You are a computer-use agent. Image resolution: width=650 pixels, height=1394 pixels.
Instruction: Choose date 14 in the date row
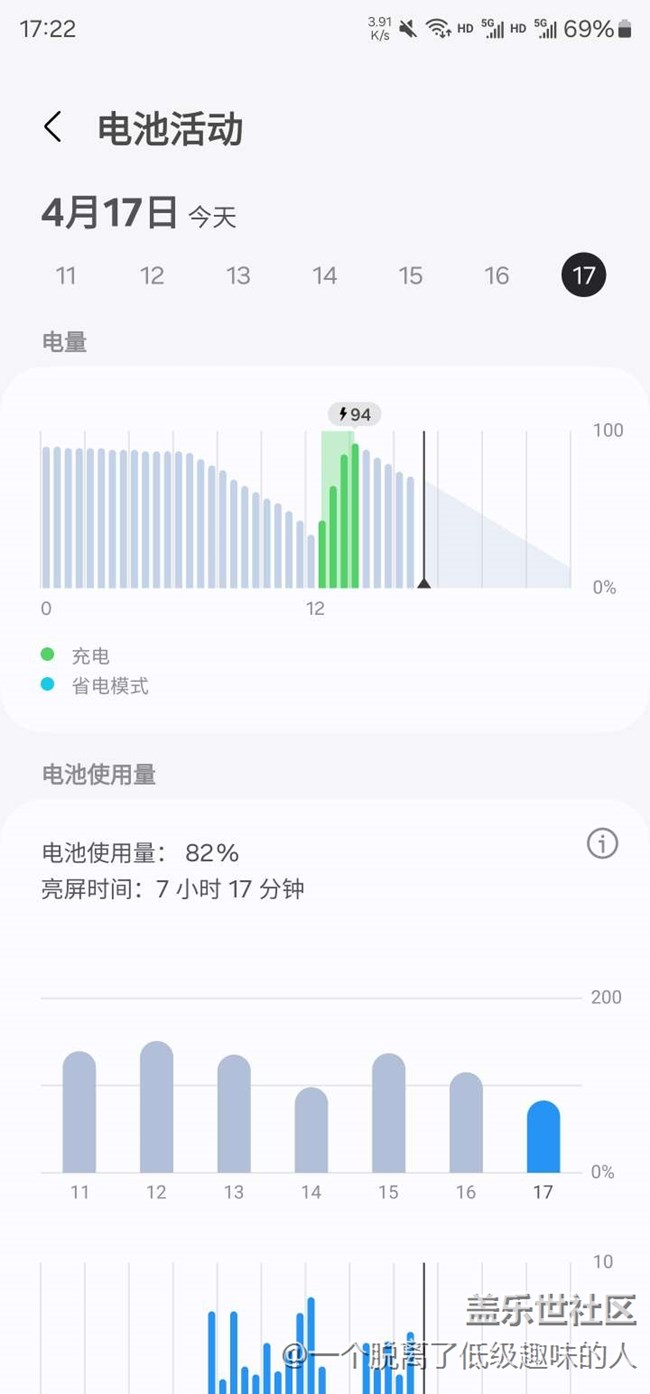[x=324, y=275]
